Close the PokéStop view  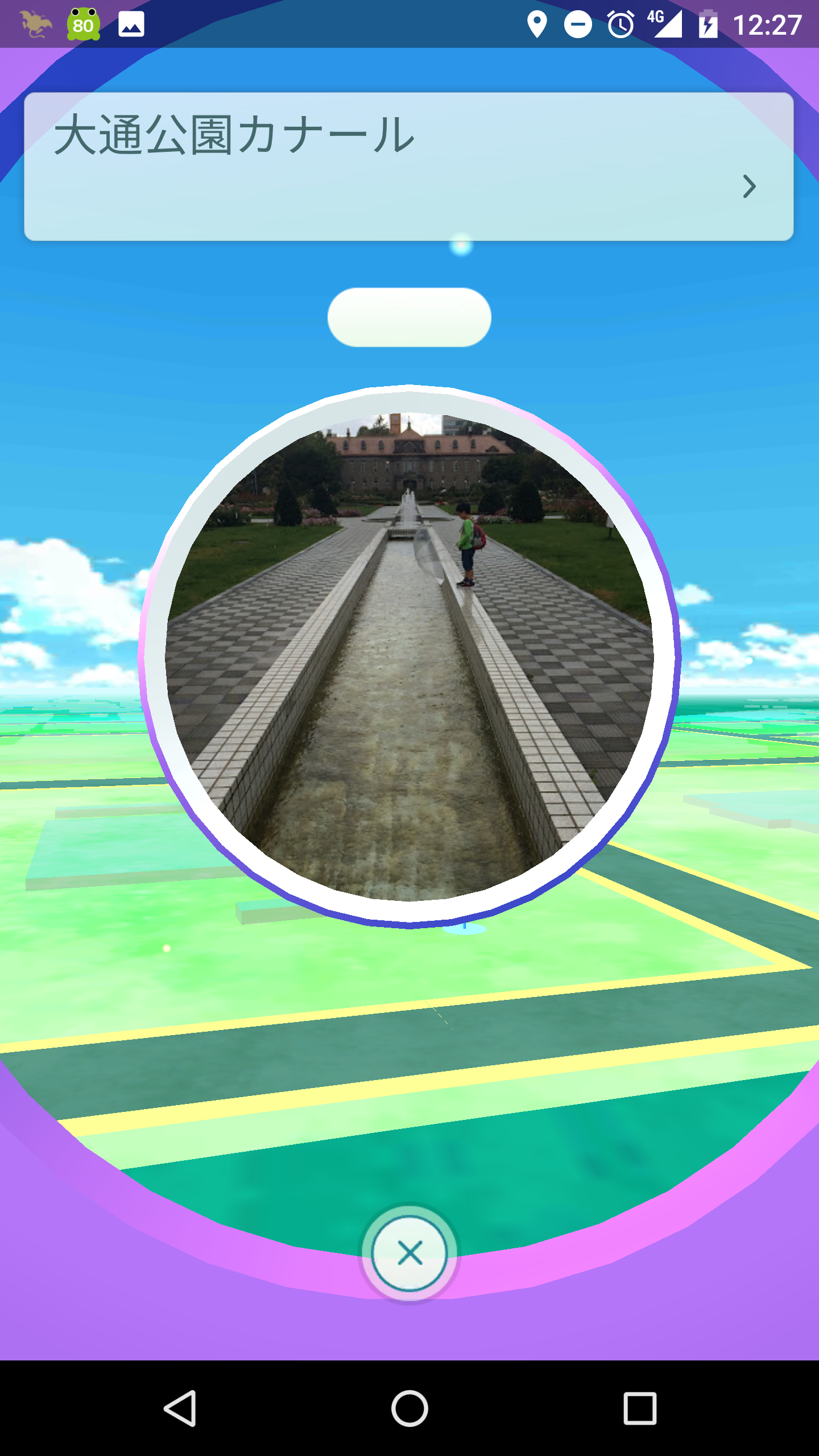409,1253
